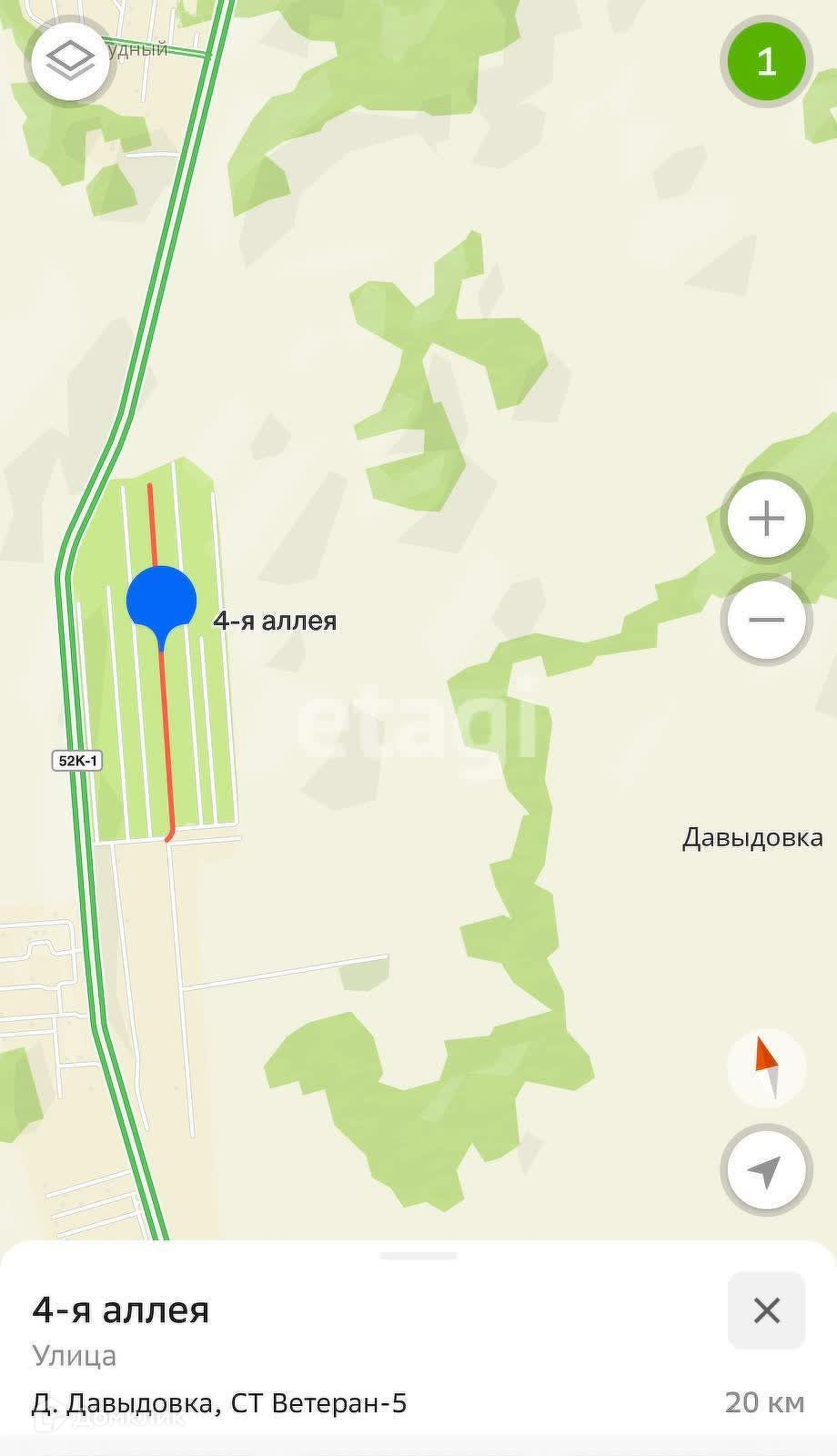
Task: Open the map layers menu
Action: tap(71, 61)
